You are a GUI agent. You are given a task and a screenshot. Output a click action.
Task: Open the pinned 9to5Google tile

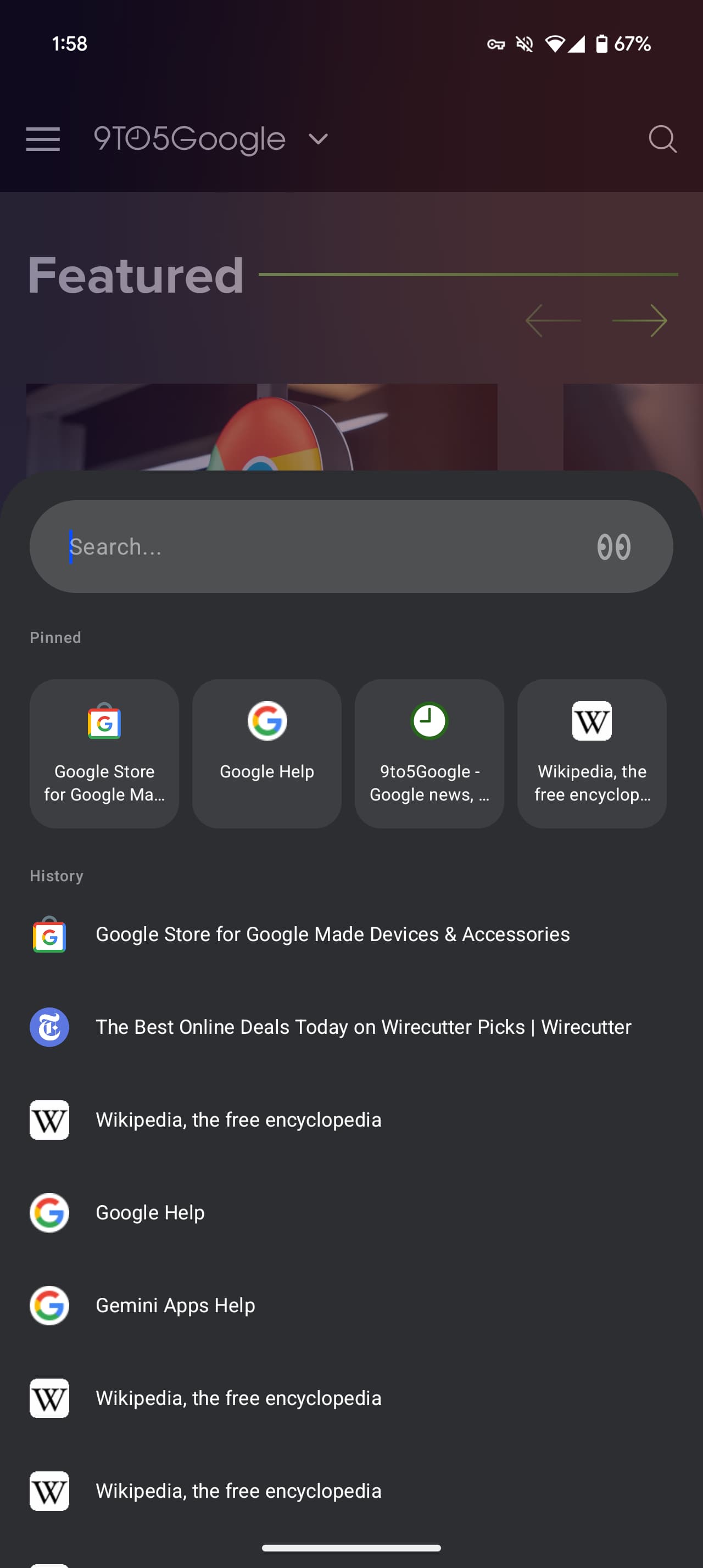(429, 754)
